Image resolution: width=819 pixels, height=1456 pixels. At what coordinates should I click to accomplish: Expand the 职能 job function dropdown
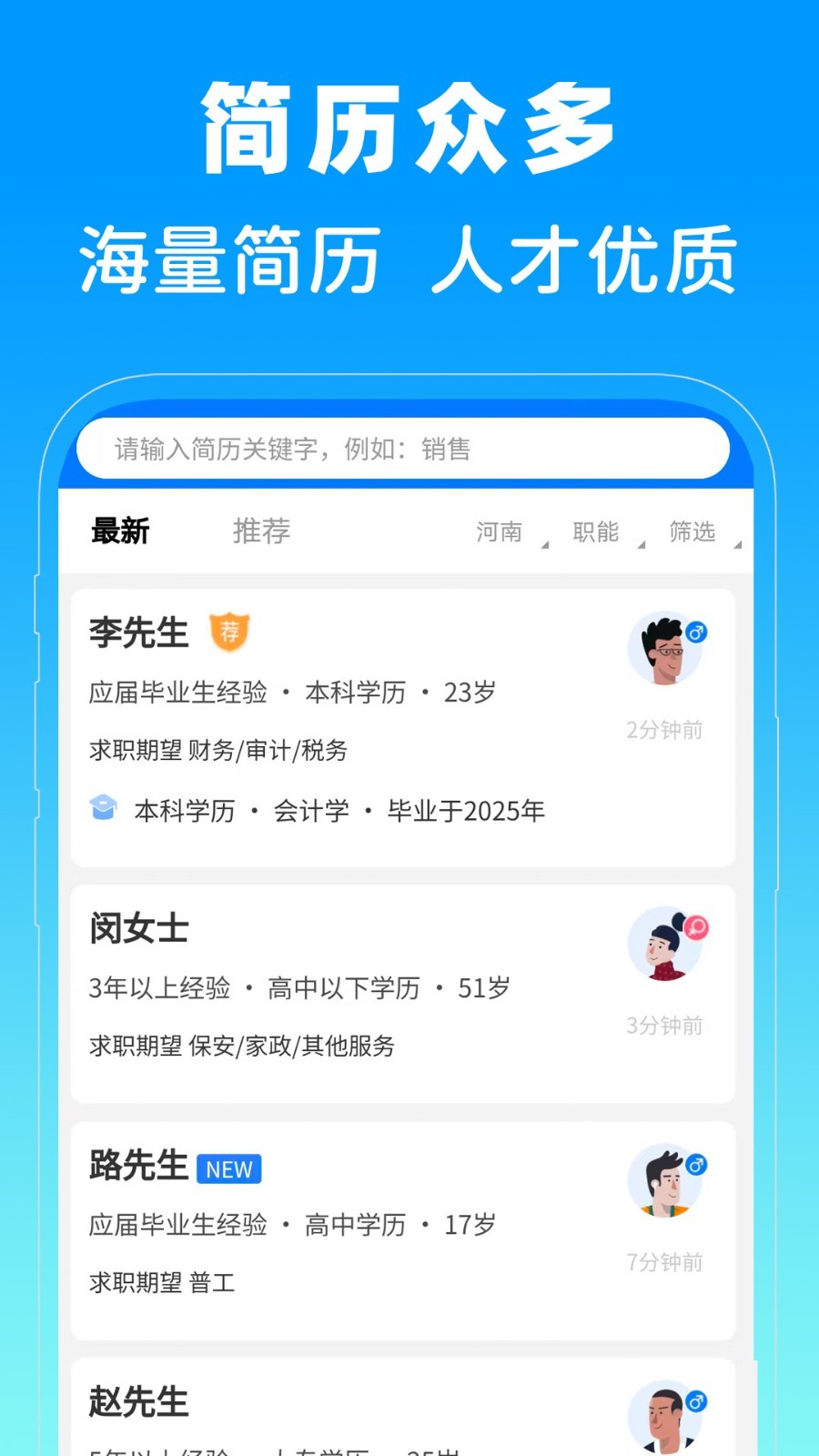pos(596,532)
